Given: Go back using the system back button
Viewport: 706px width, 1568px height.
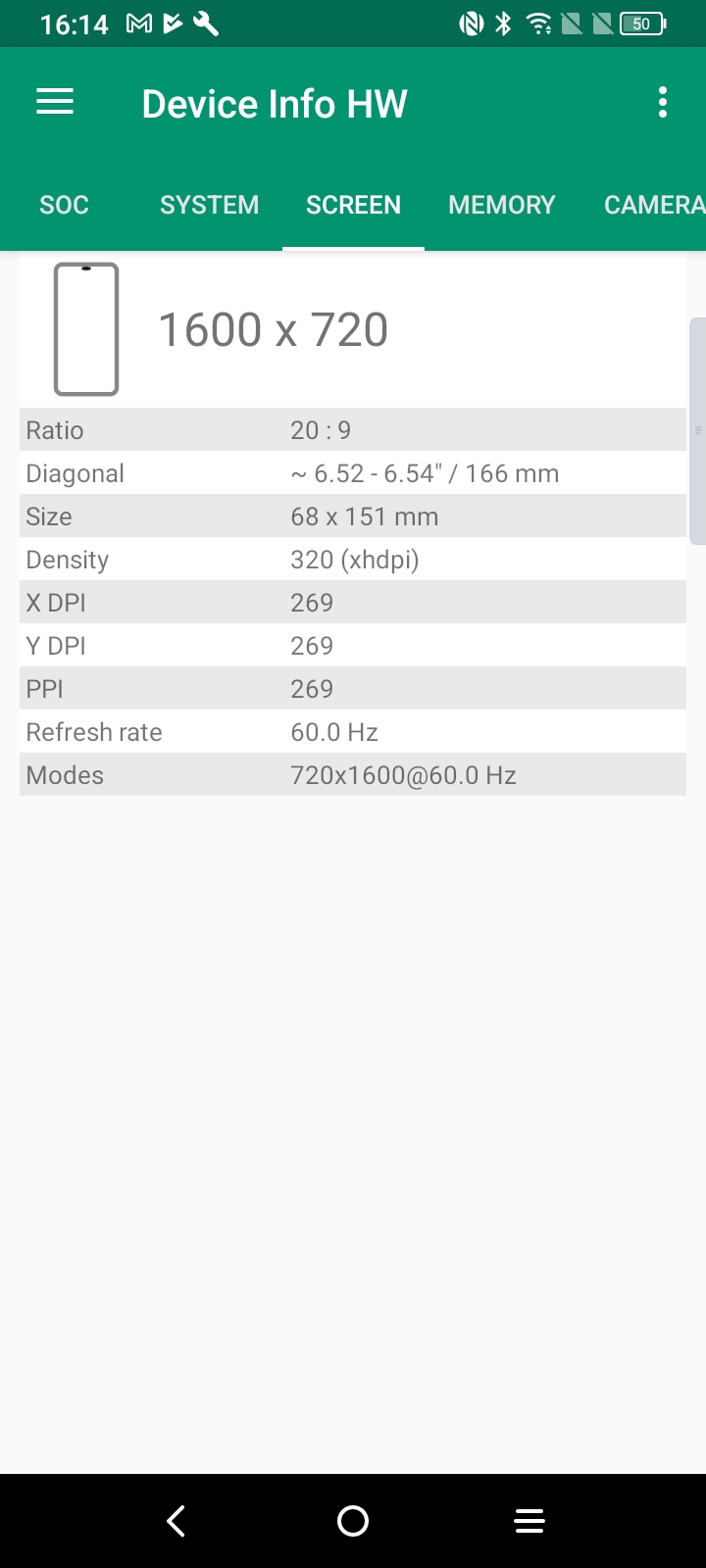Looking at the screenshot, I should pyautogui.click(x=176, y=1521).
